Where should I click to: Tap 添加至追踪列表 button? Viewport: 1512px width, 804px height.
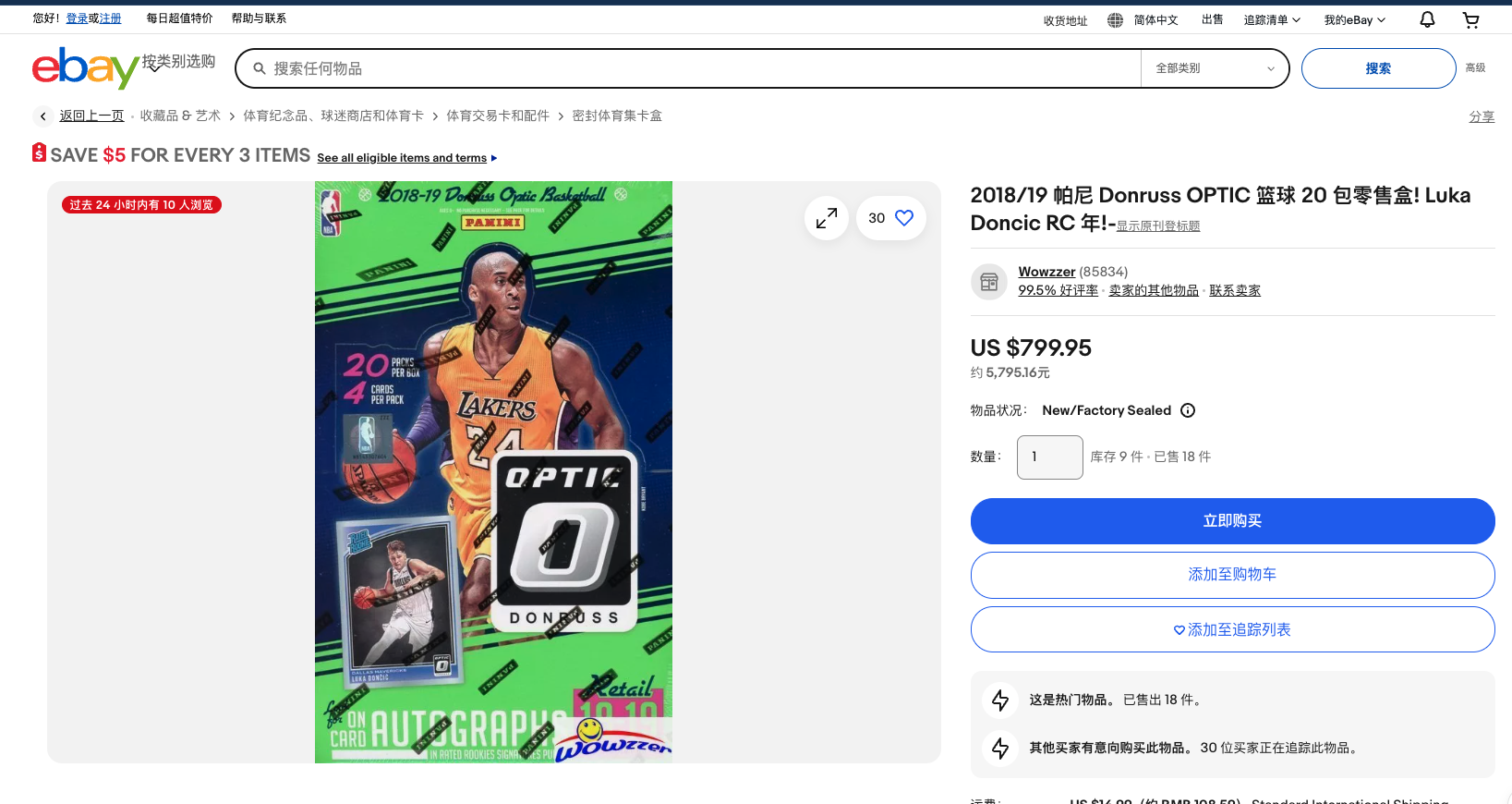click(1232, 629)
